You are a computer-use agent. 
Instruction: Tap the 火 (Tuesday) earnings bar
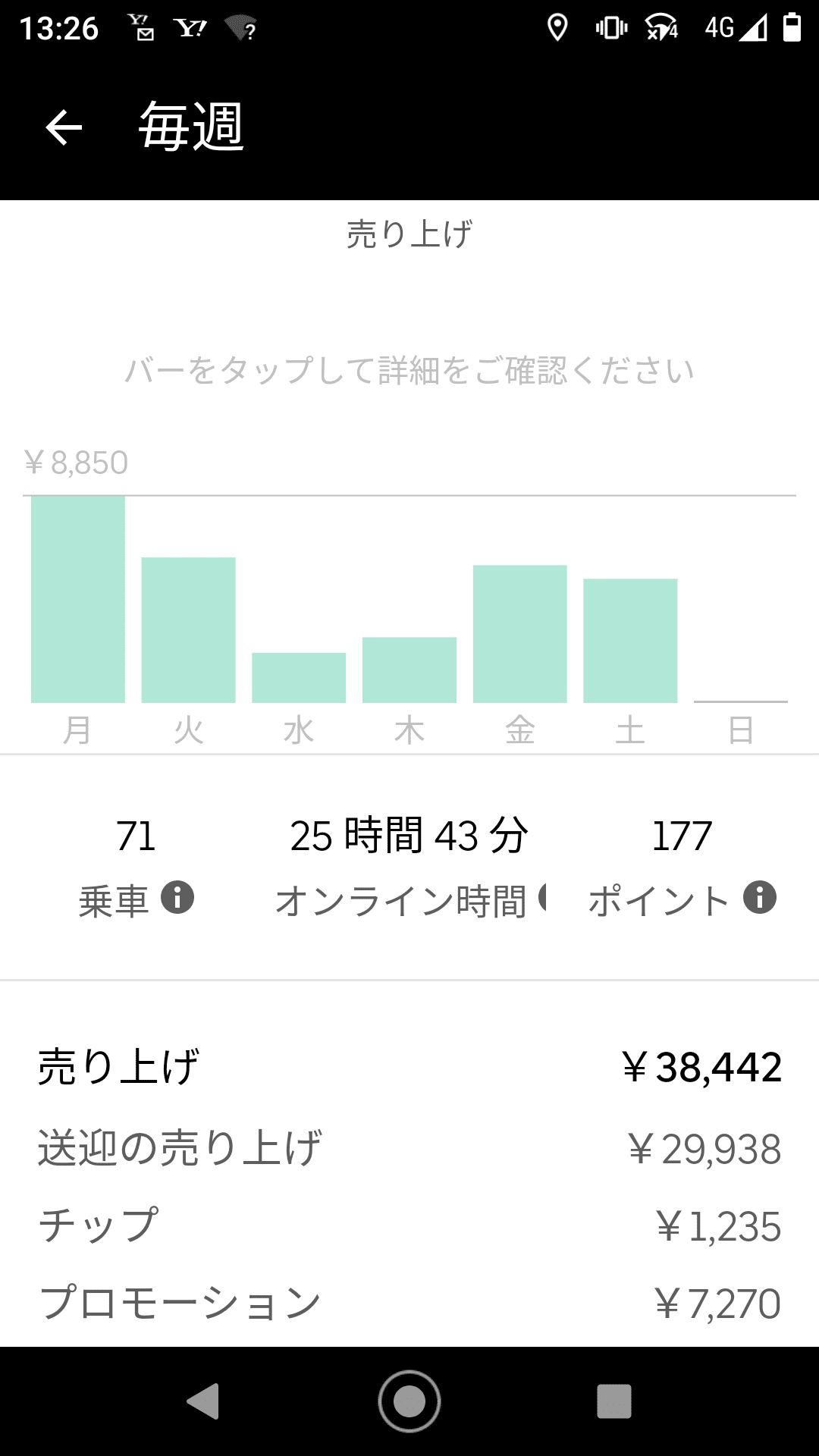pos(188,629)
